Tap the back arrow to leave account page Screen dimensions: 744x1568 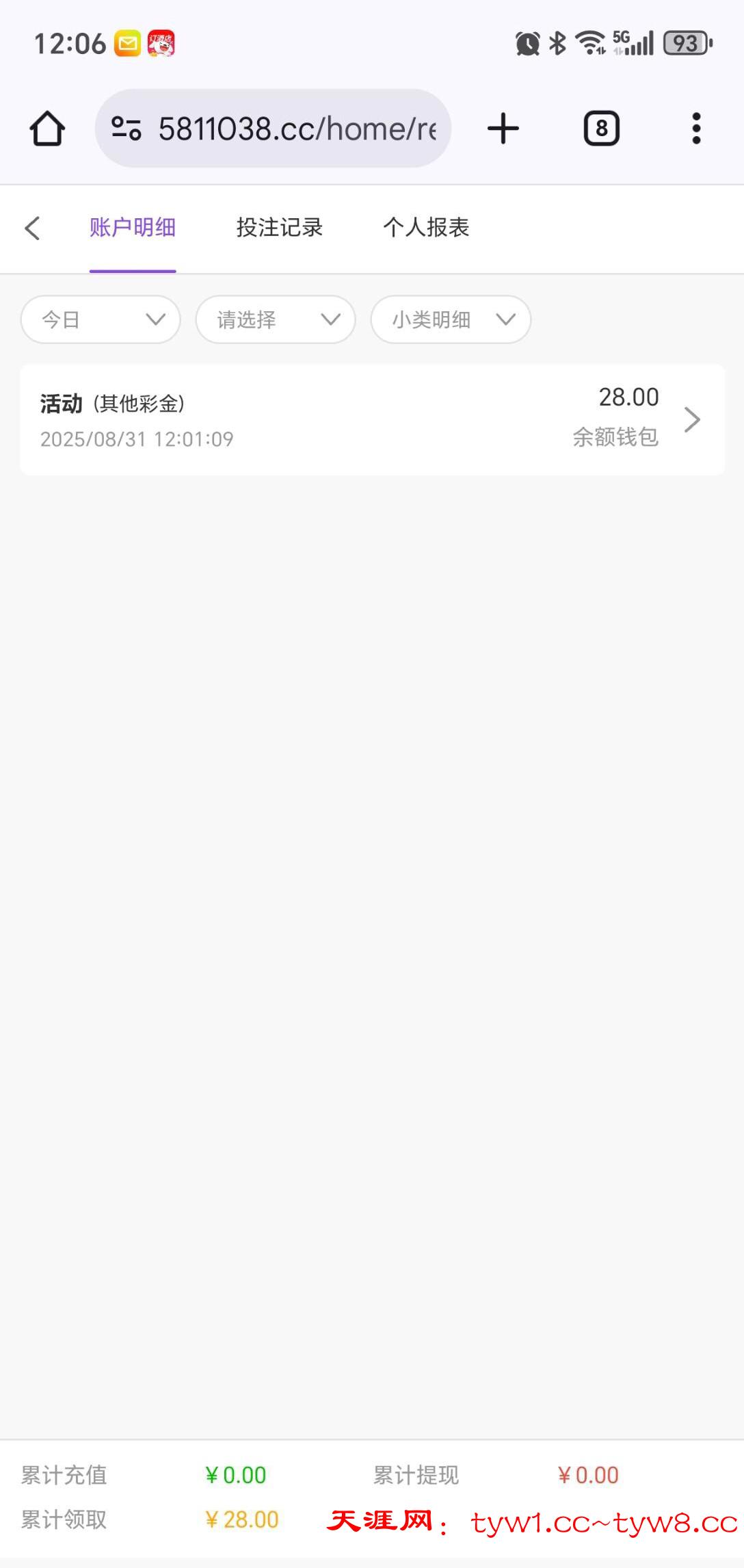34,228
